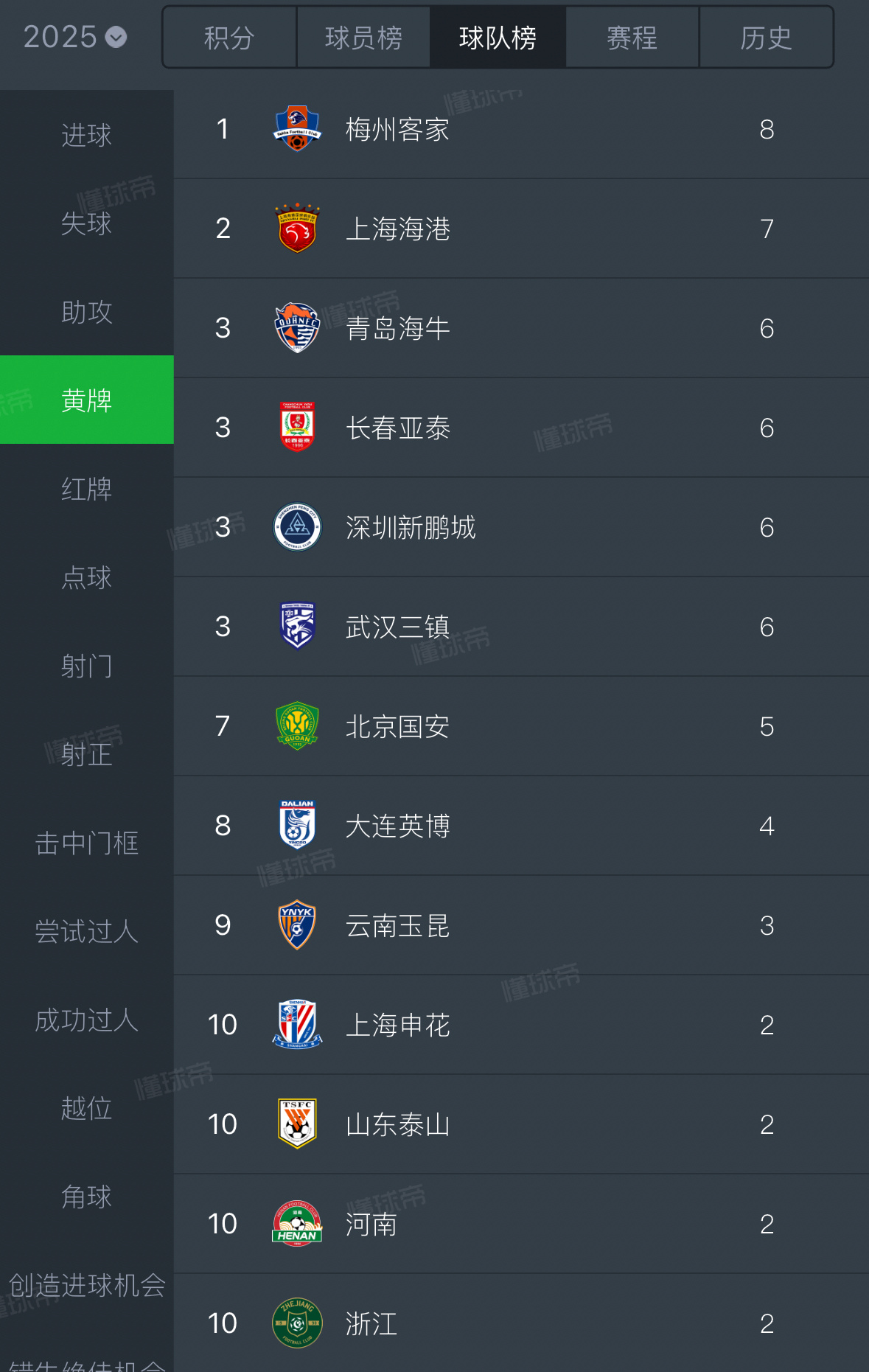Image resolution: width=869 pixels, height=1372 pixels.
Task: Click the 武汉三镇 club badge
Action: (x=296, y=627)
